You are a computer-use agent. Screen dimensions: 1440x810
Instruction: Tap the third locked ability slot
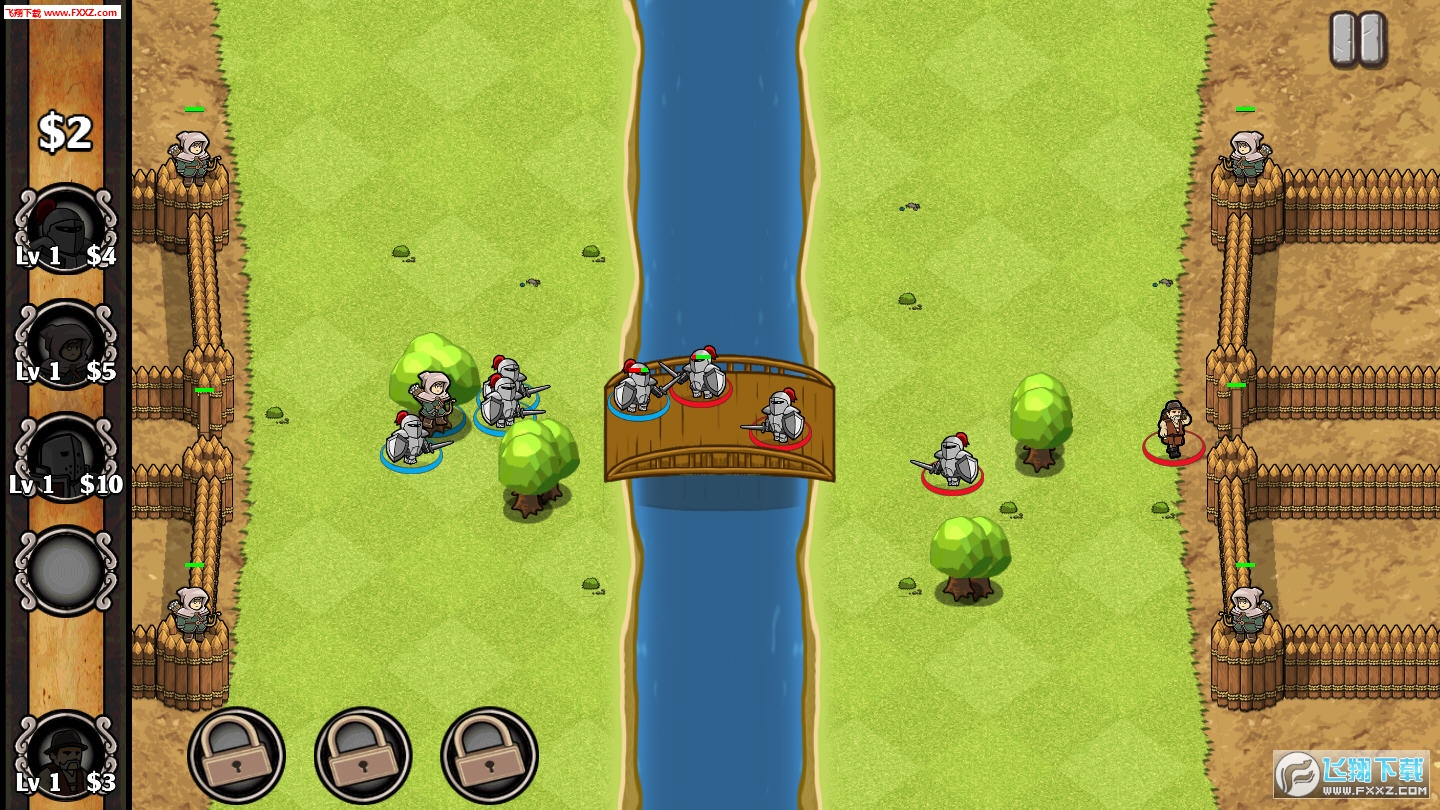coord(489,756)
